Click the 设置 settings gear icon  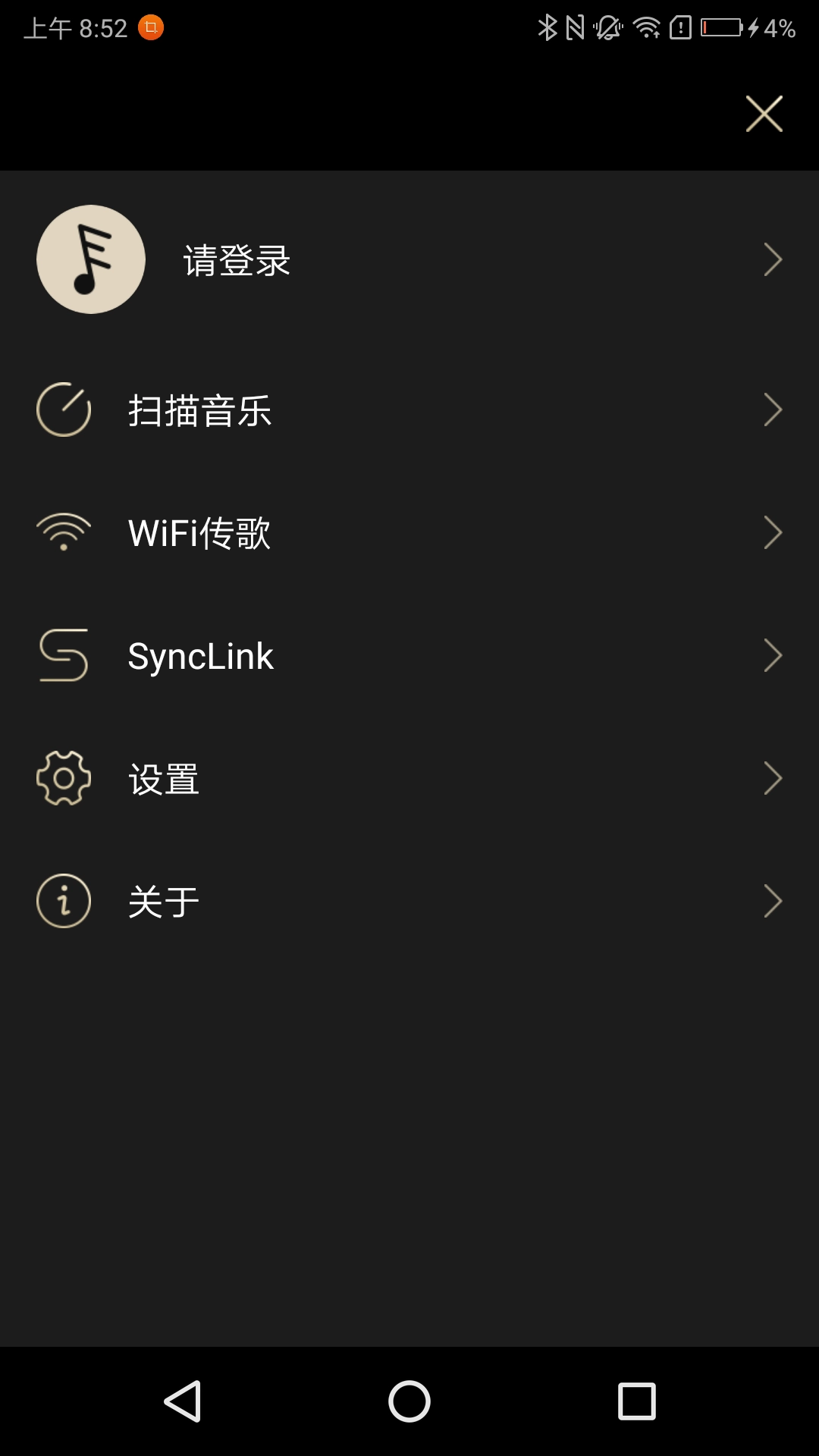64,777
